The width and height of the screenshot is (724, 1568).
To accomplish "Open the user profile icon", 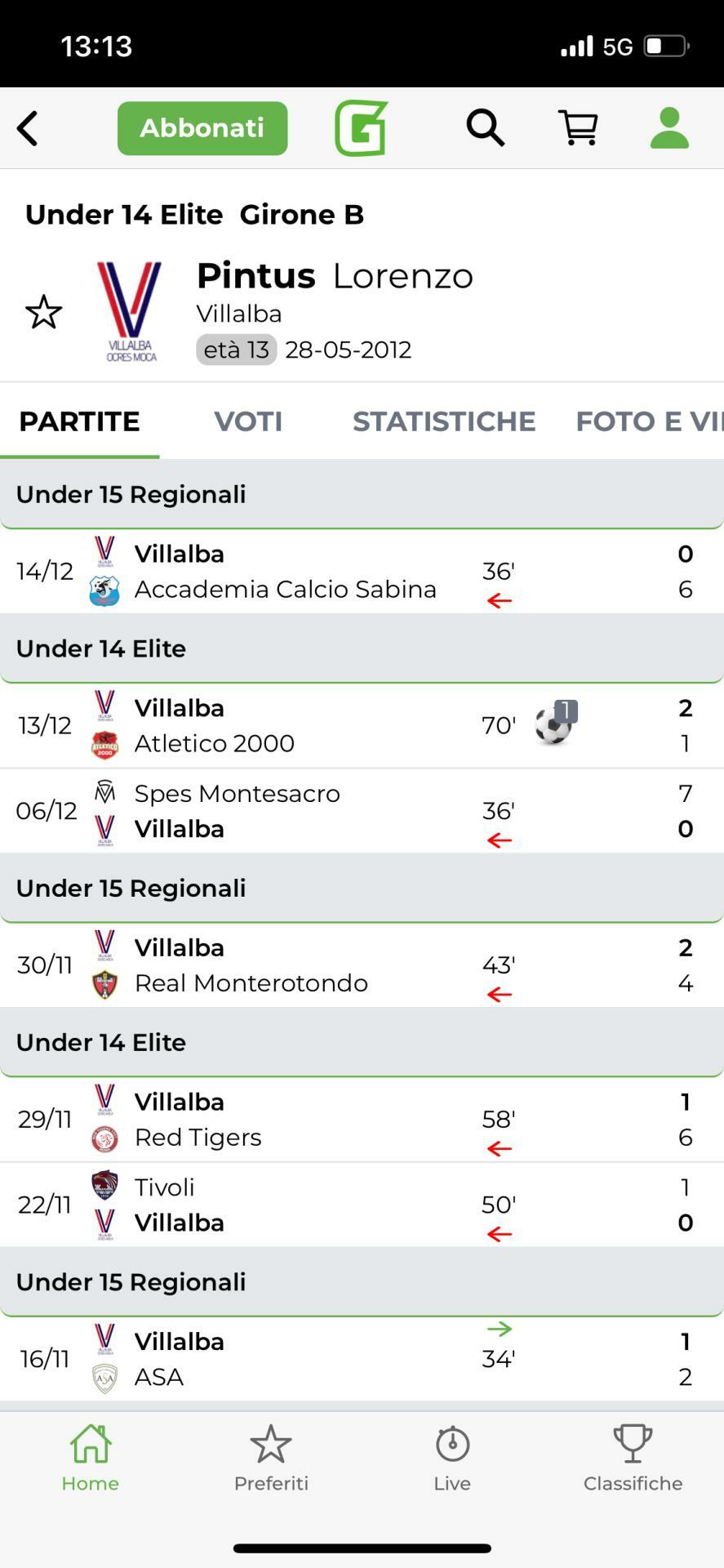I will [x=669, y=128].
